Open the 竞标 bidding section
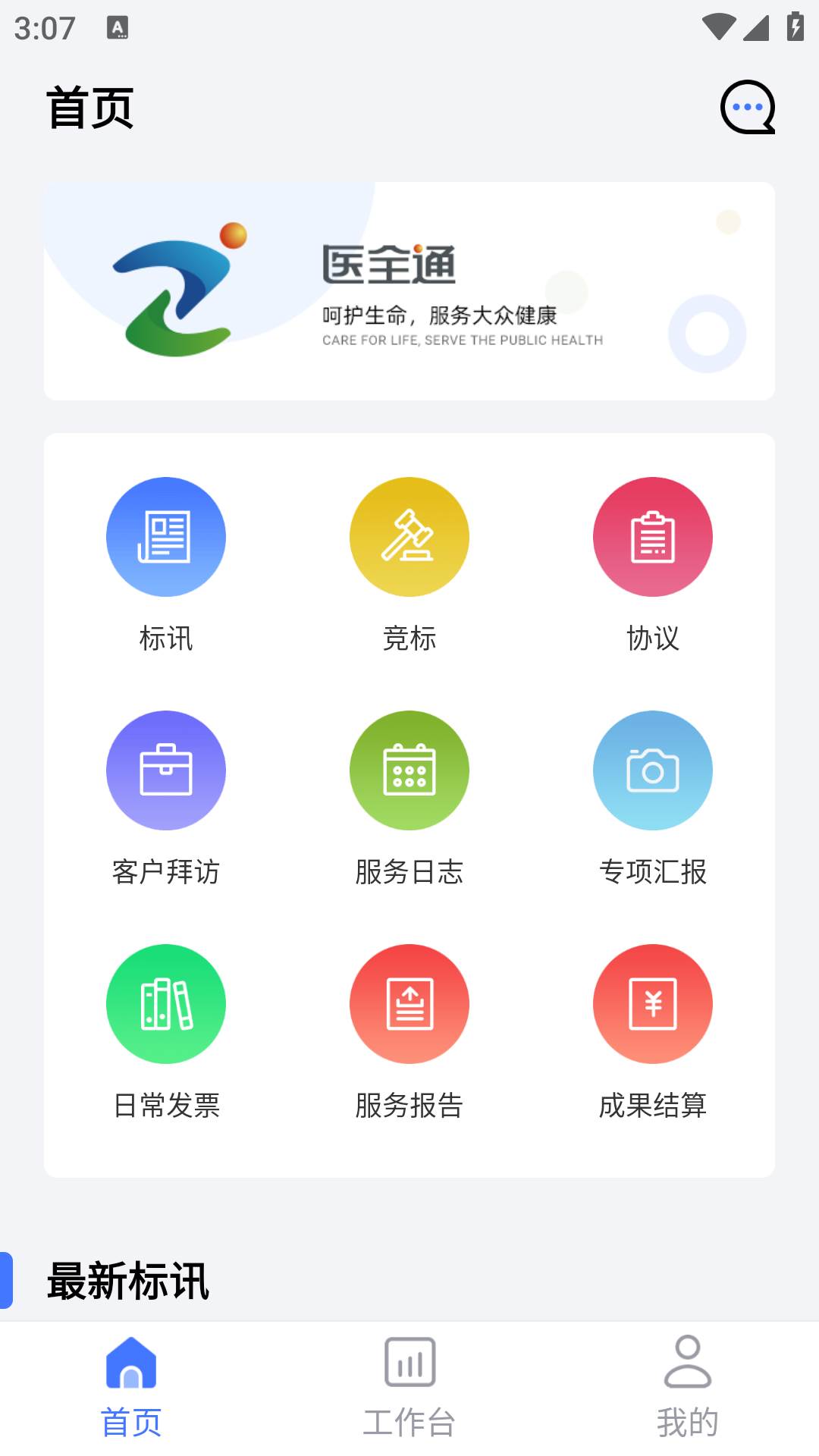The height and width of the screenshot is (1456, 819). 409,537
